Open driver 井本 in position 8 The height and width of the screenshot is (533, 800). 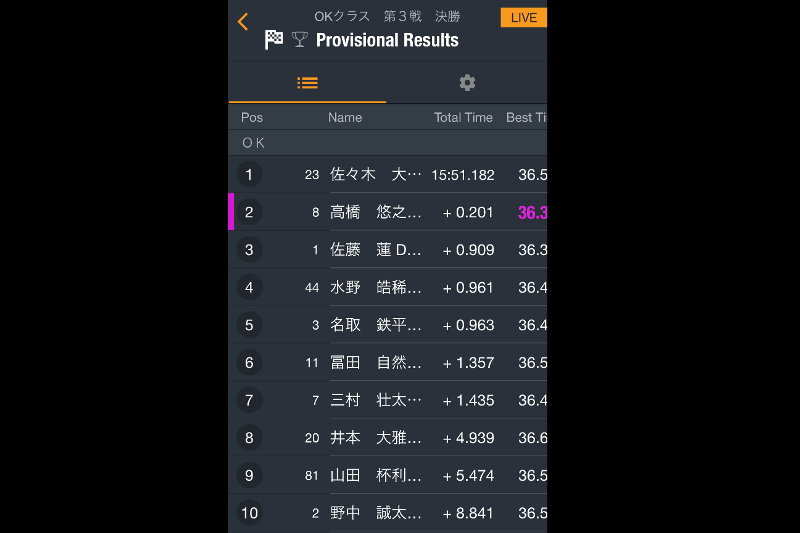[376, 438]
